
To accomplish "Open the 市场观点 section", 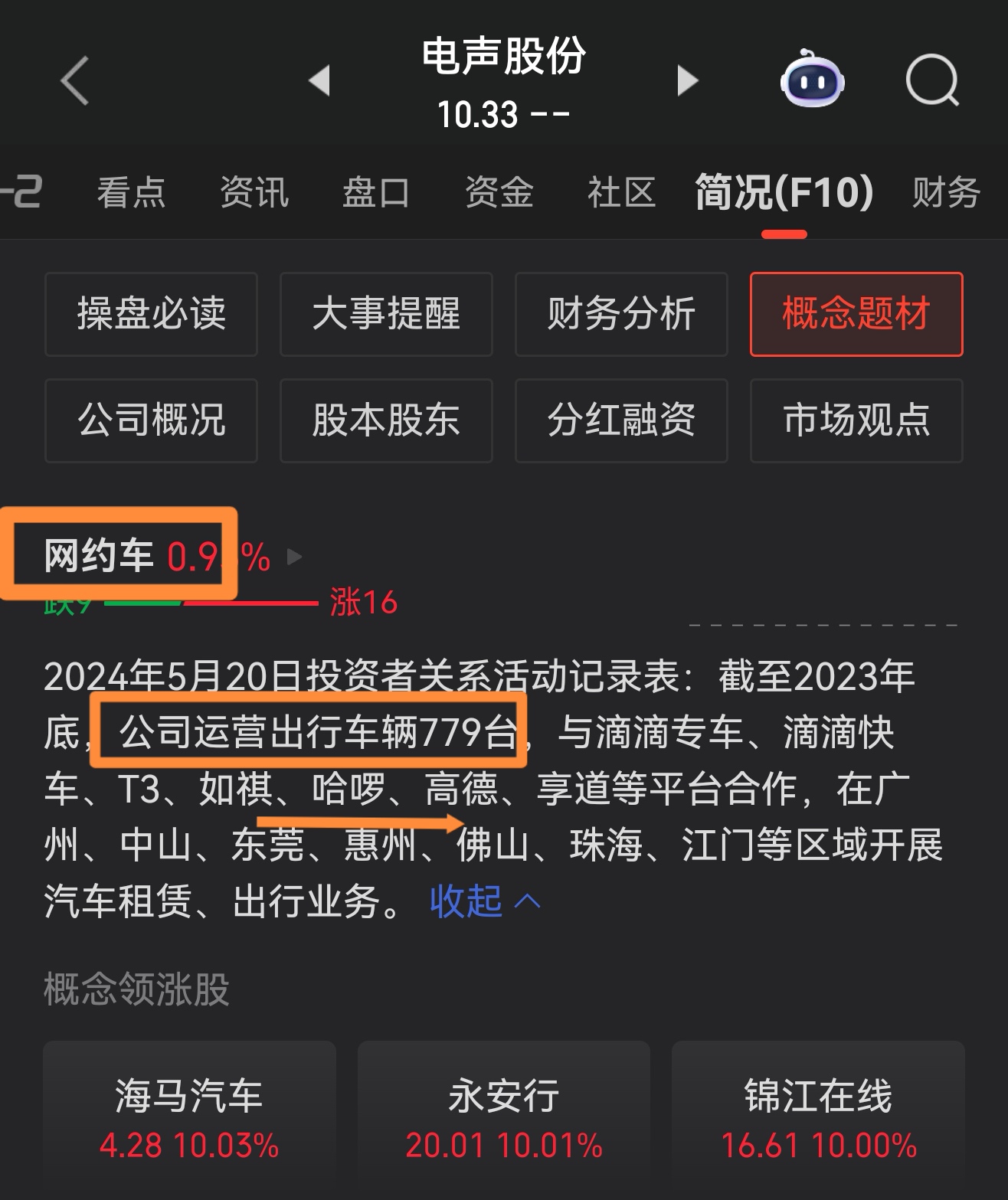I will coord(856,420).
